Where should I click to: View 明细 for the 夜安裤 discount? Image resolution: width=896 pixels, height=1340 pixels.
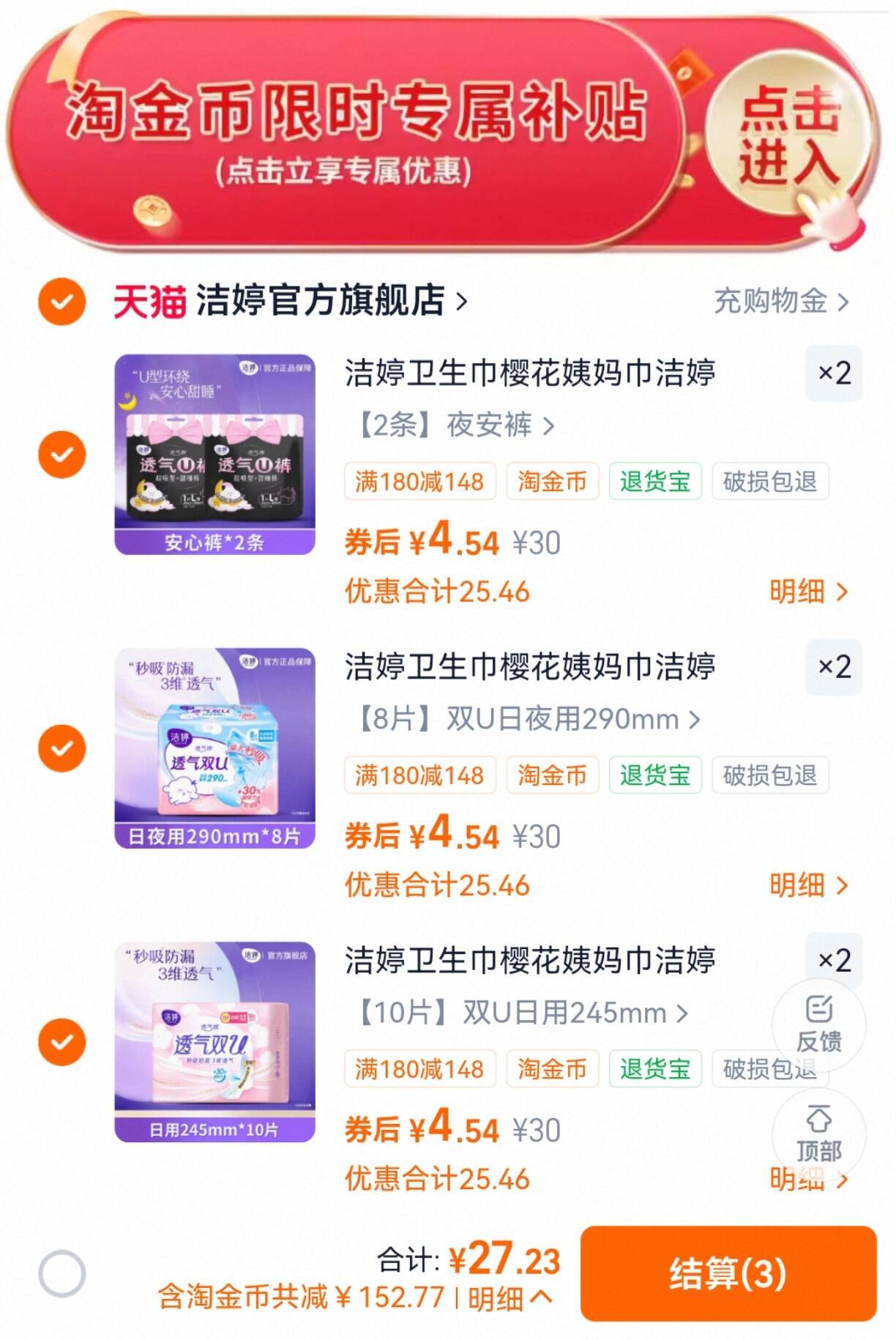(x=807, y=592)
